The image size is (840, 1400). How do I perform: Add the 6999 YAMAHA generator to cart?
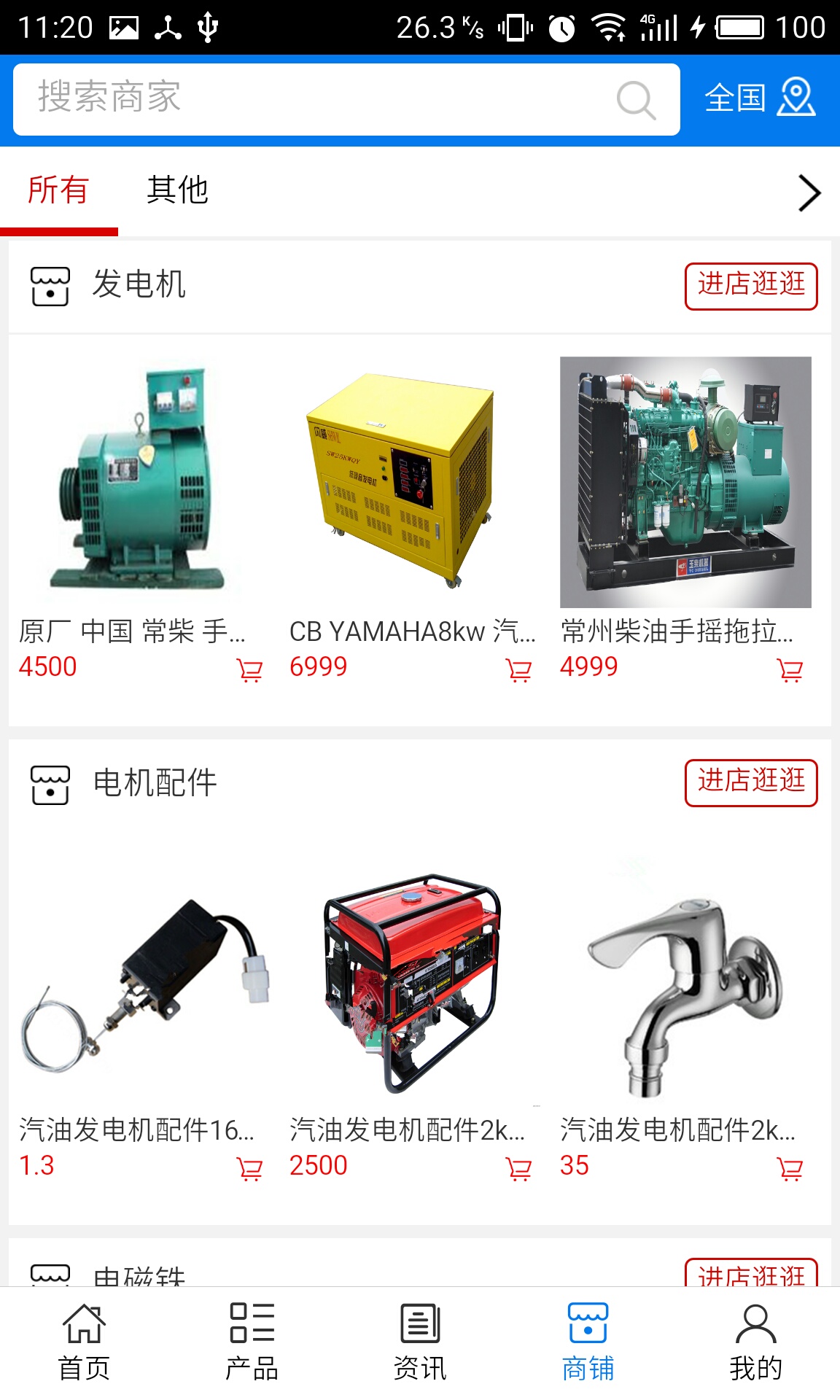coord(519,669)
